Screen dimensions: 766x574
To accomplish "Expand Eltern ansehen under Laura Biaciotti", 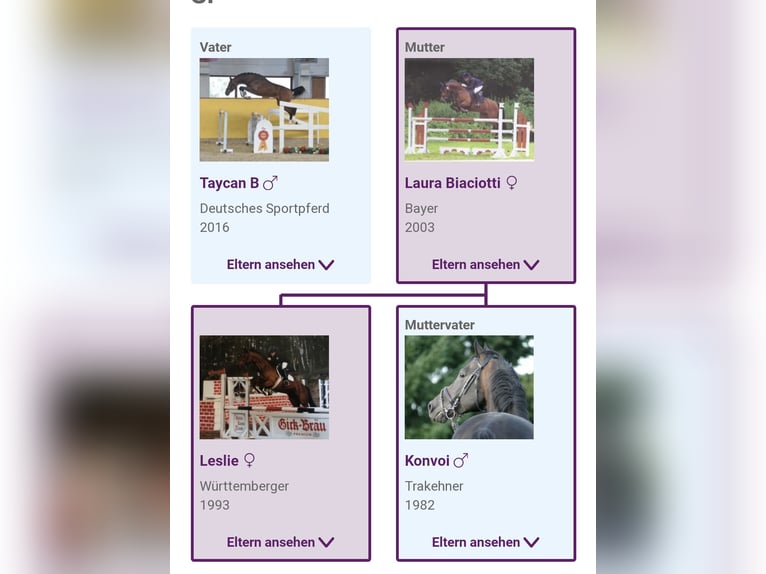I will [x=485, y=265].
